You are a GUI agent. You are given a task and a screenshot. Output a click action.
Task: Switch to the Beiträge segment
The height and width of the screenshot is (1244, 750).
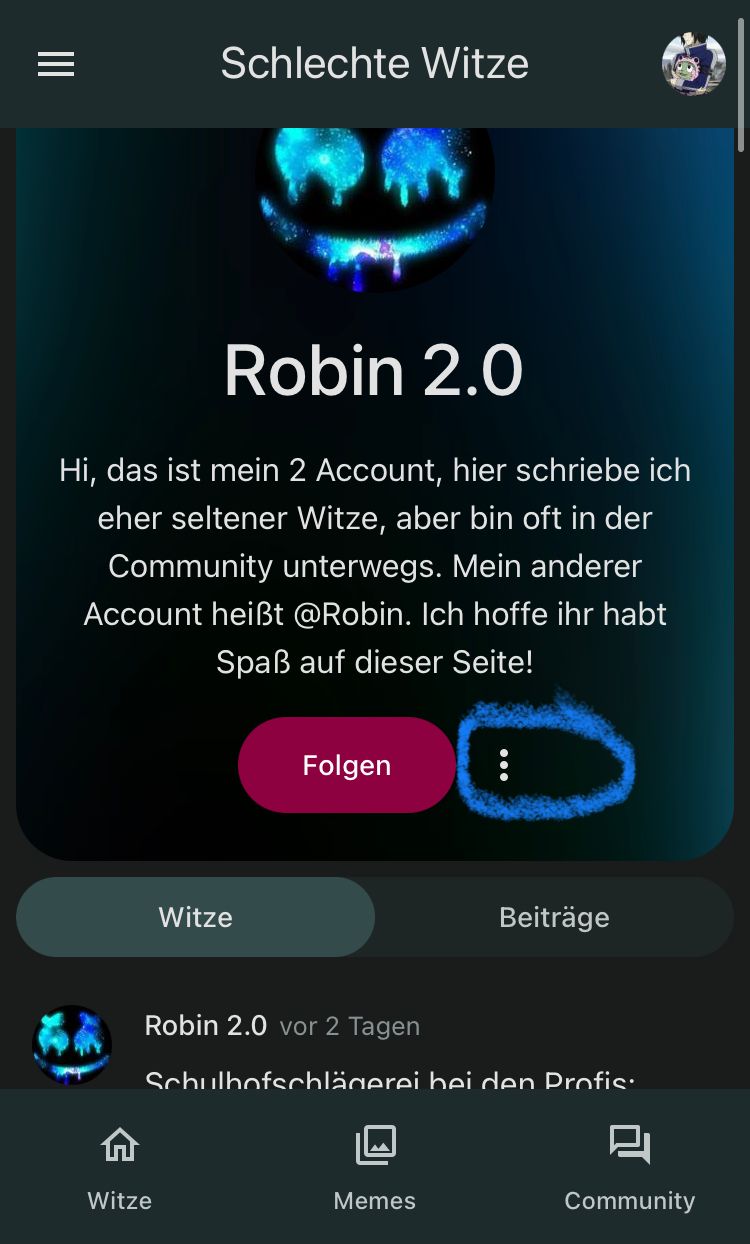point(554,917)
